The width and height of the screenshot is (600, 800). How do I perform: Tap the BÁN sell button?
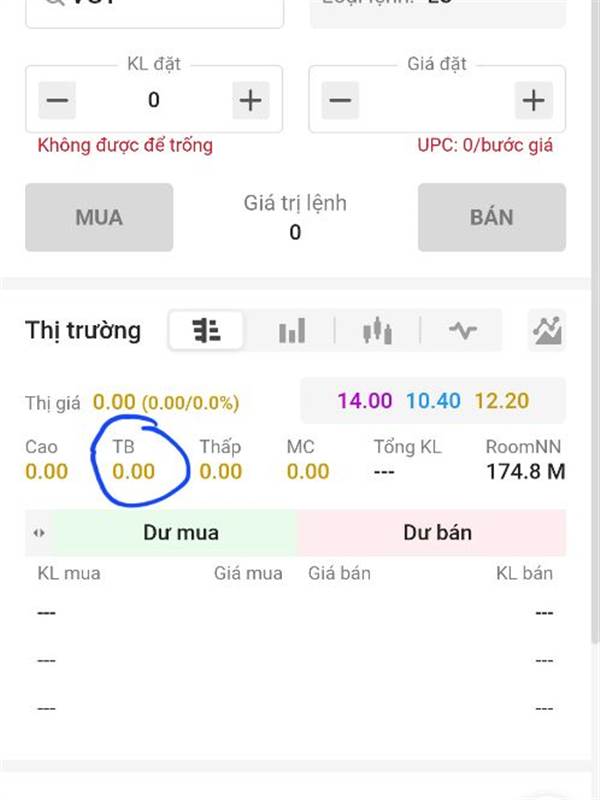point(492,217)
